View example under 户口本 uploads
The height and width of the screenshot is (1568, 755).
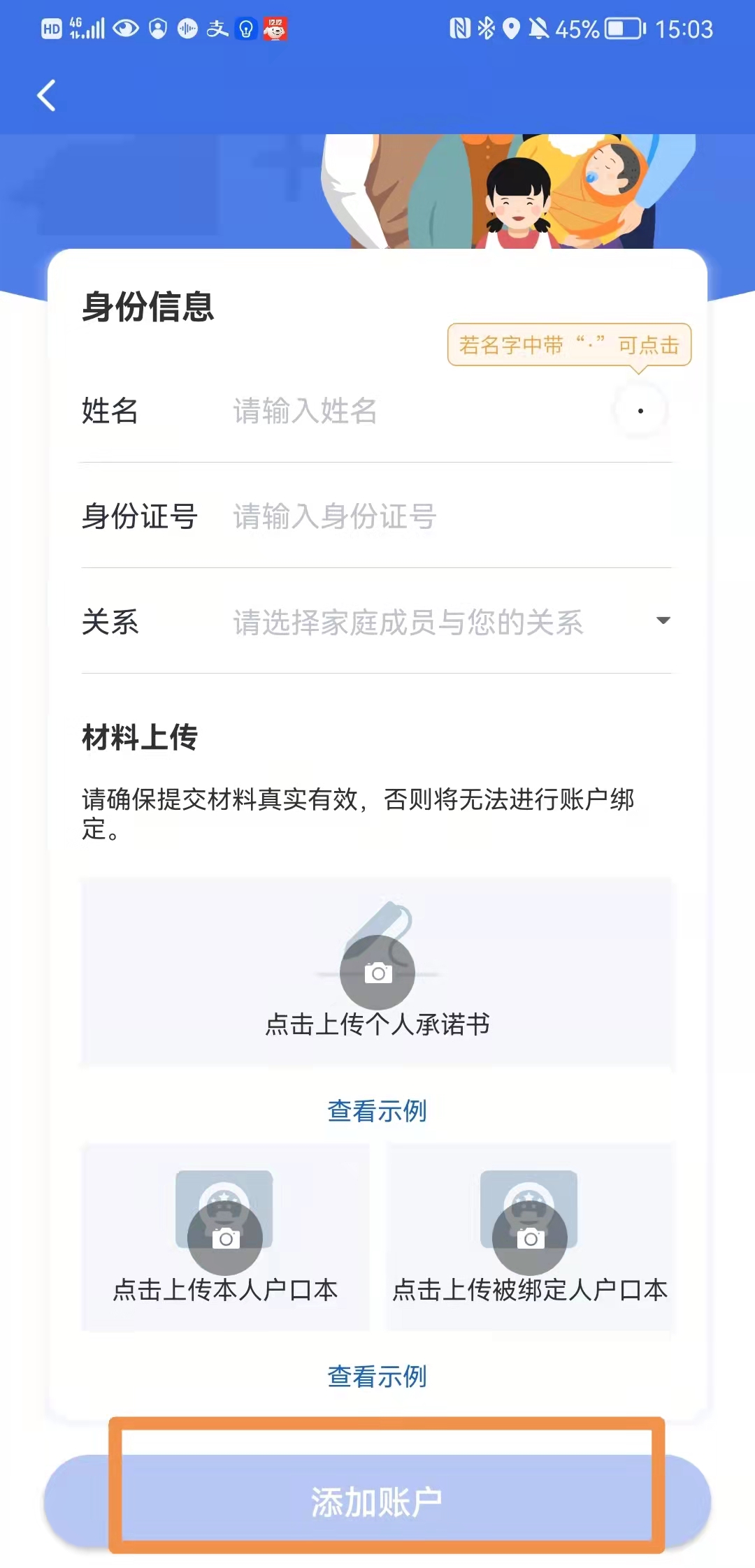[x=377, y=1377]
